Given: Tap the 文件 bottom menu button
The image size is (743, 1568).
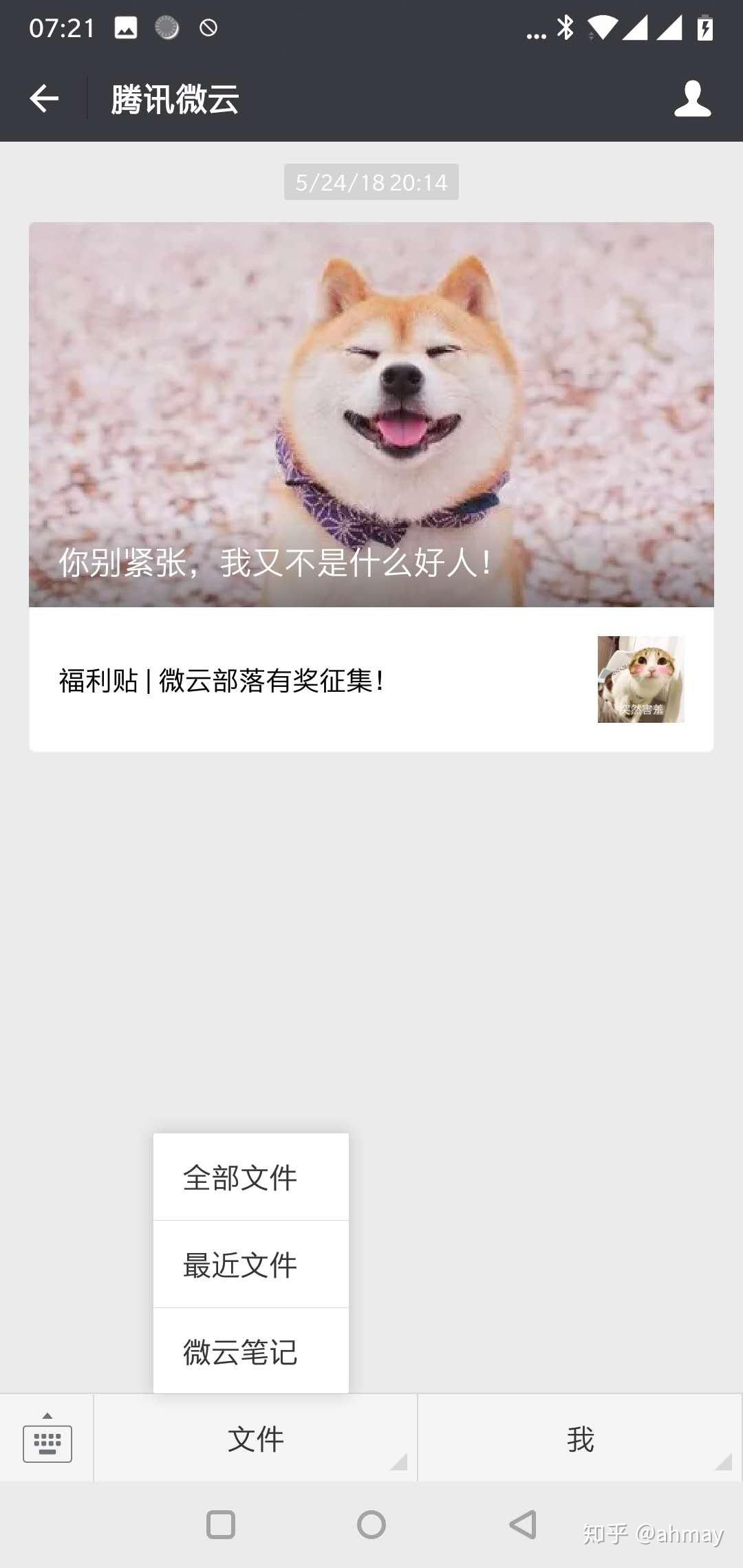Looking at the screenshot, I should 255,1439.
